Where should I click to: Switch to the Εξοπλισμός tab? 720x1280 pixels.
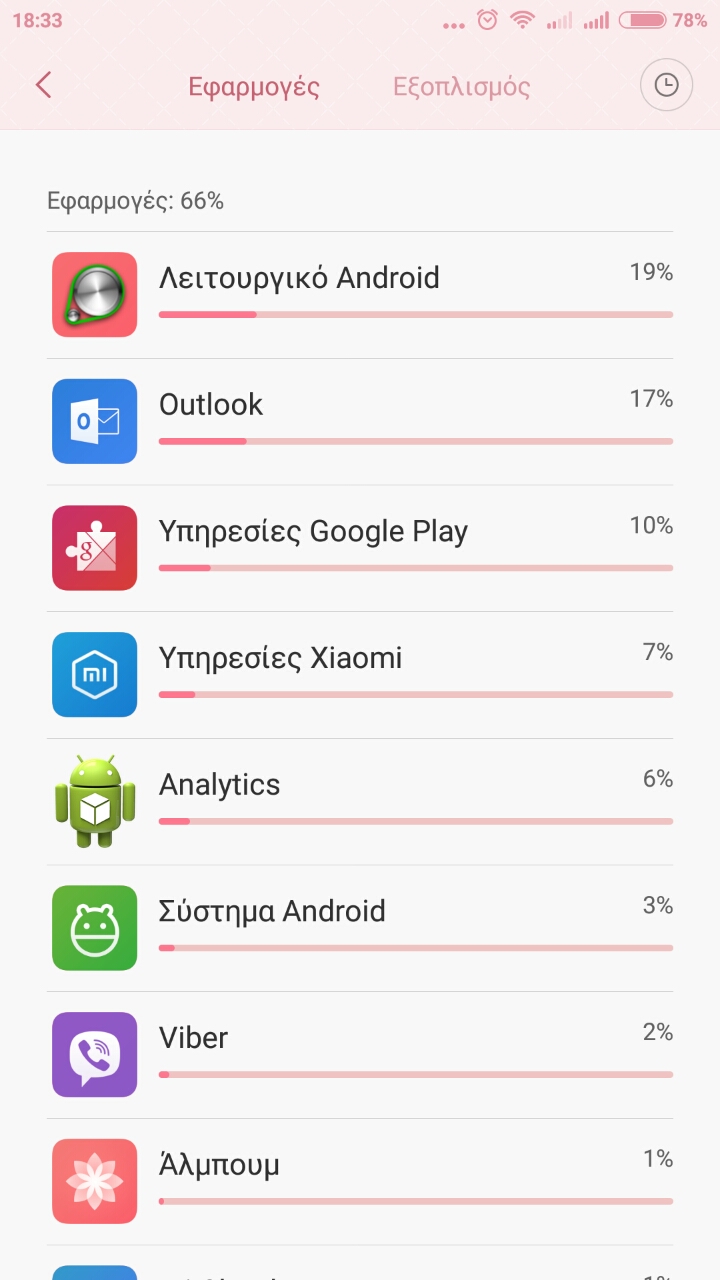point(461,86)
